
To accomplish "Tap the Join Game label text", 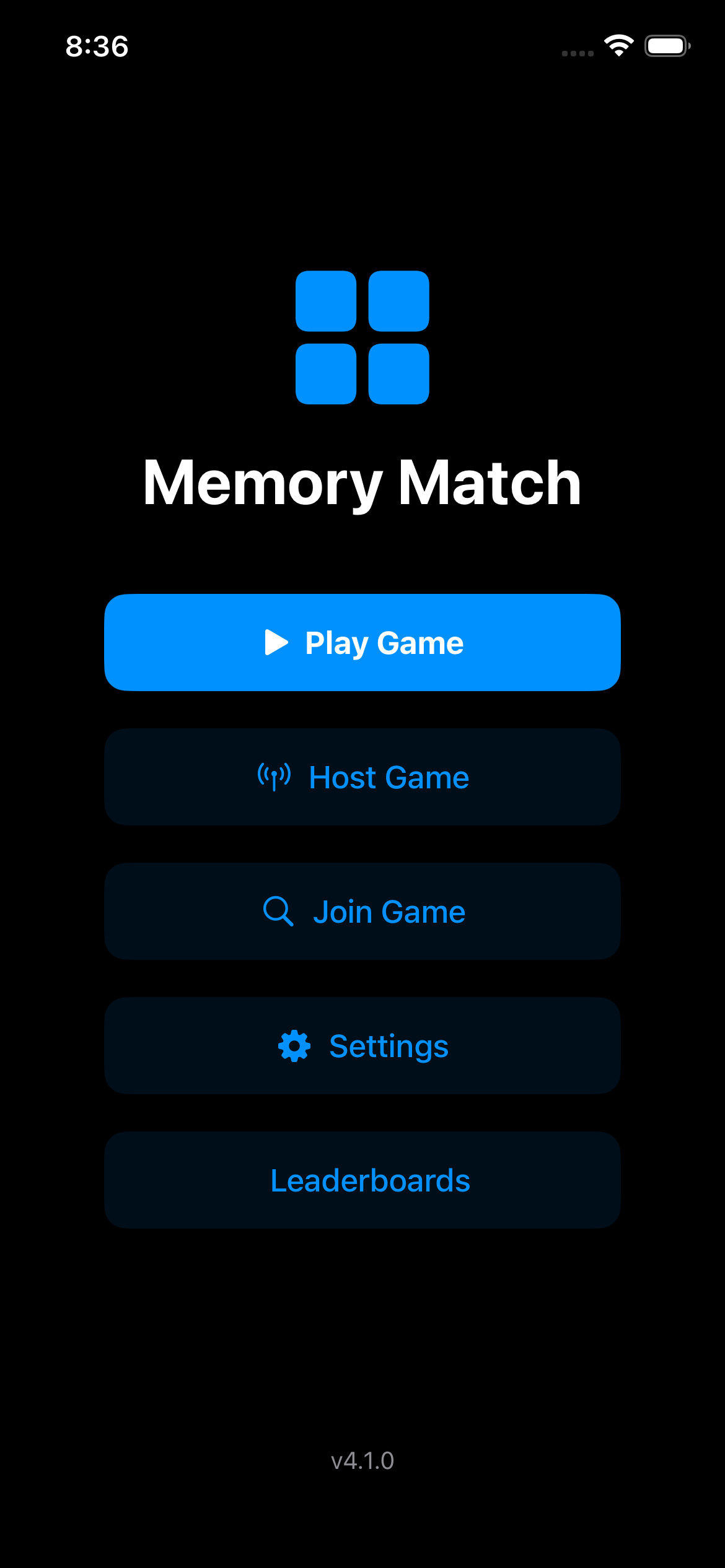I will click(x=389, y=910).
